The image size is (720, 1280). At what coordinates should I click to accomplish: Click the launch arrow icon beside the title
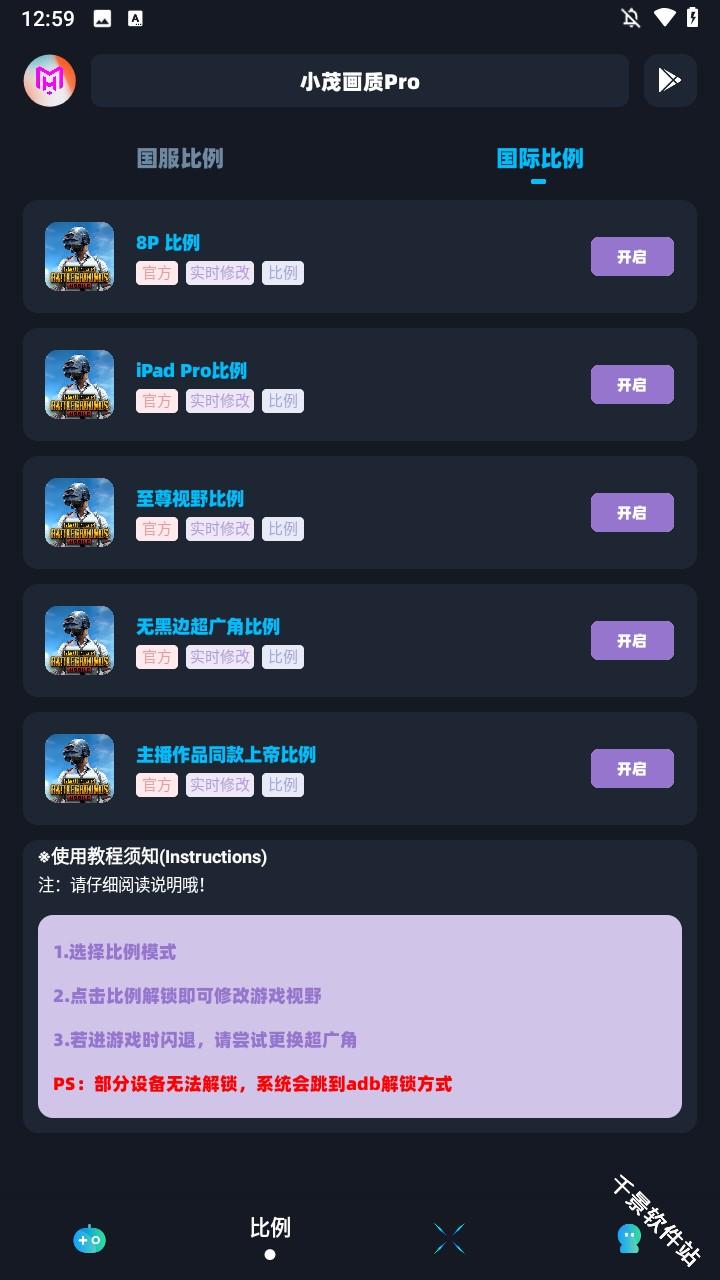[x=670, y=80]
